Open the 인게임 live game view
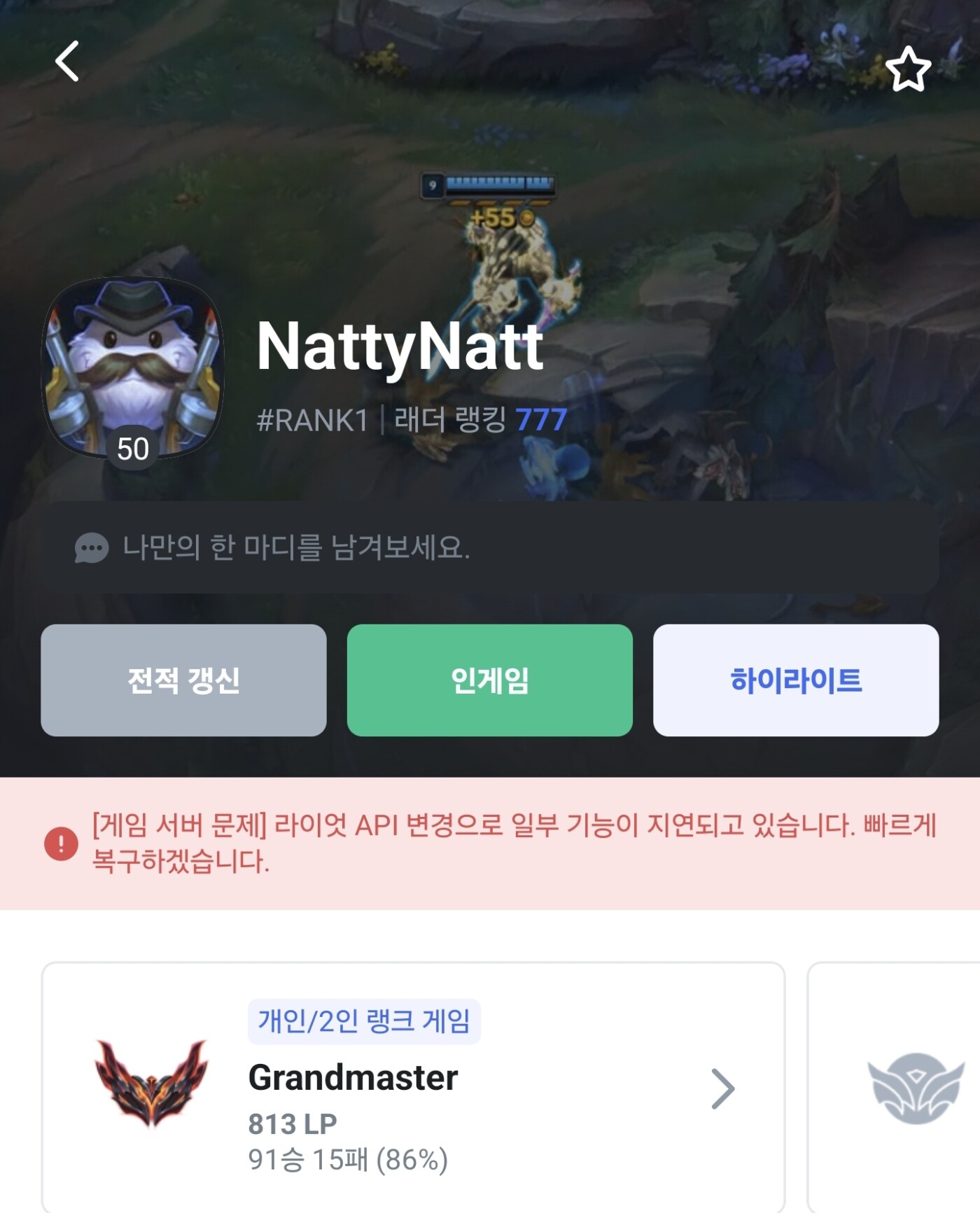Screen dimensions: 980x1213 click(x=490, y=680)
